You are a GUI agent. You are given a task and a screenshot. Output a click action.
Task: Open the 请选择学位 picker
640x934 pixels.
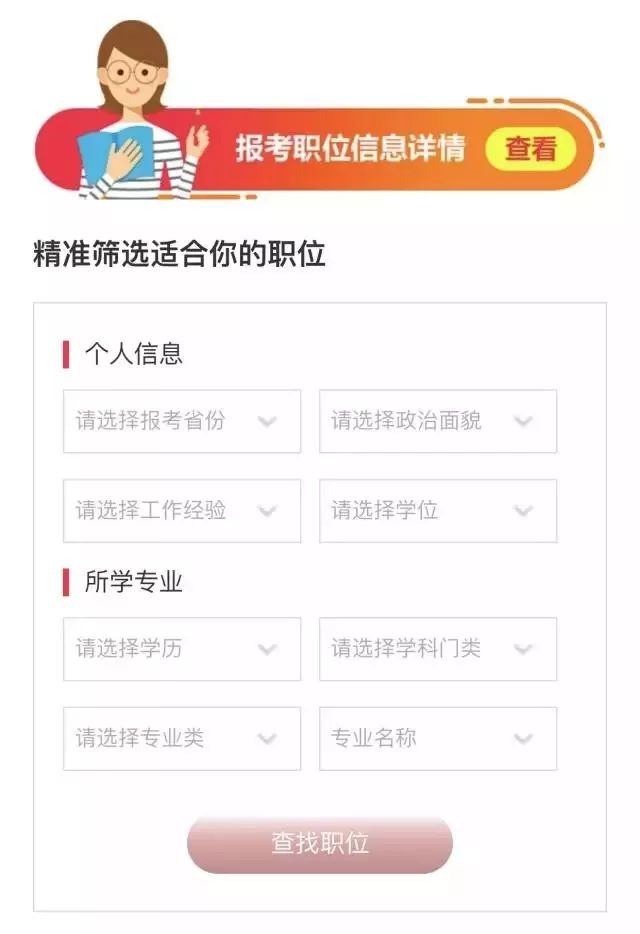437,511
